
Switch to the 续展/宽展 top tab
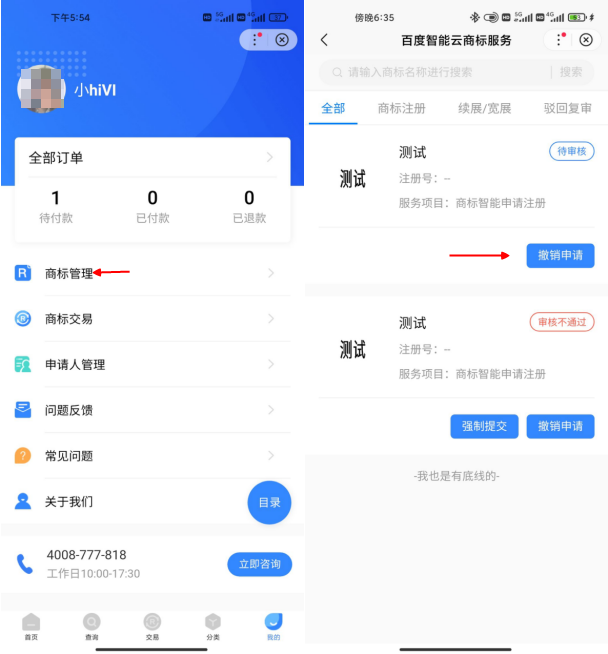click(484, 108)
